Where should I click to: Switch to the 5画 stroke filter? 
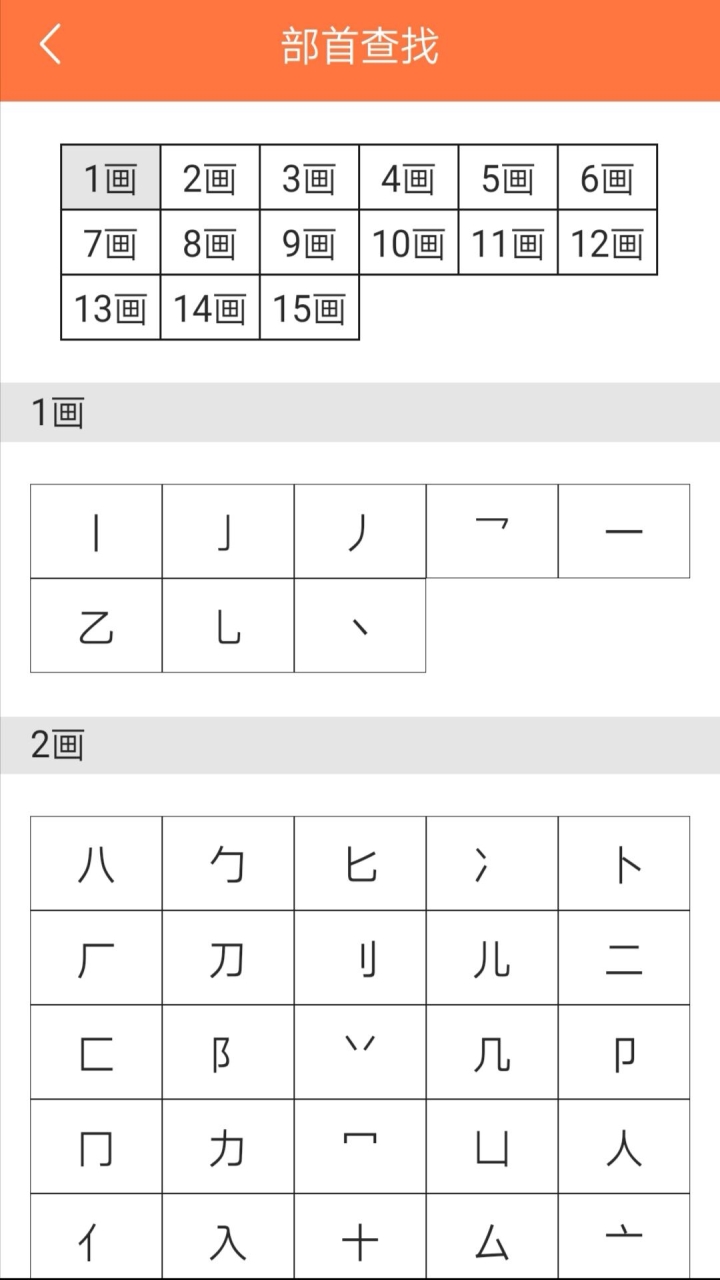coord(508,178)
